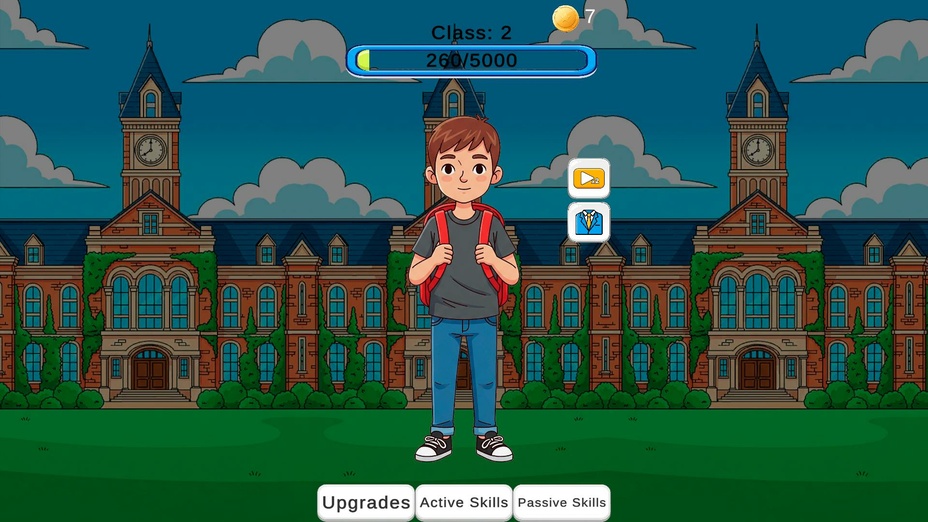This screenshot has height=522, width=928.
Task: Tap the schoolboy character
Action: click(465, 290)
